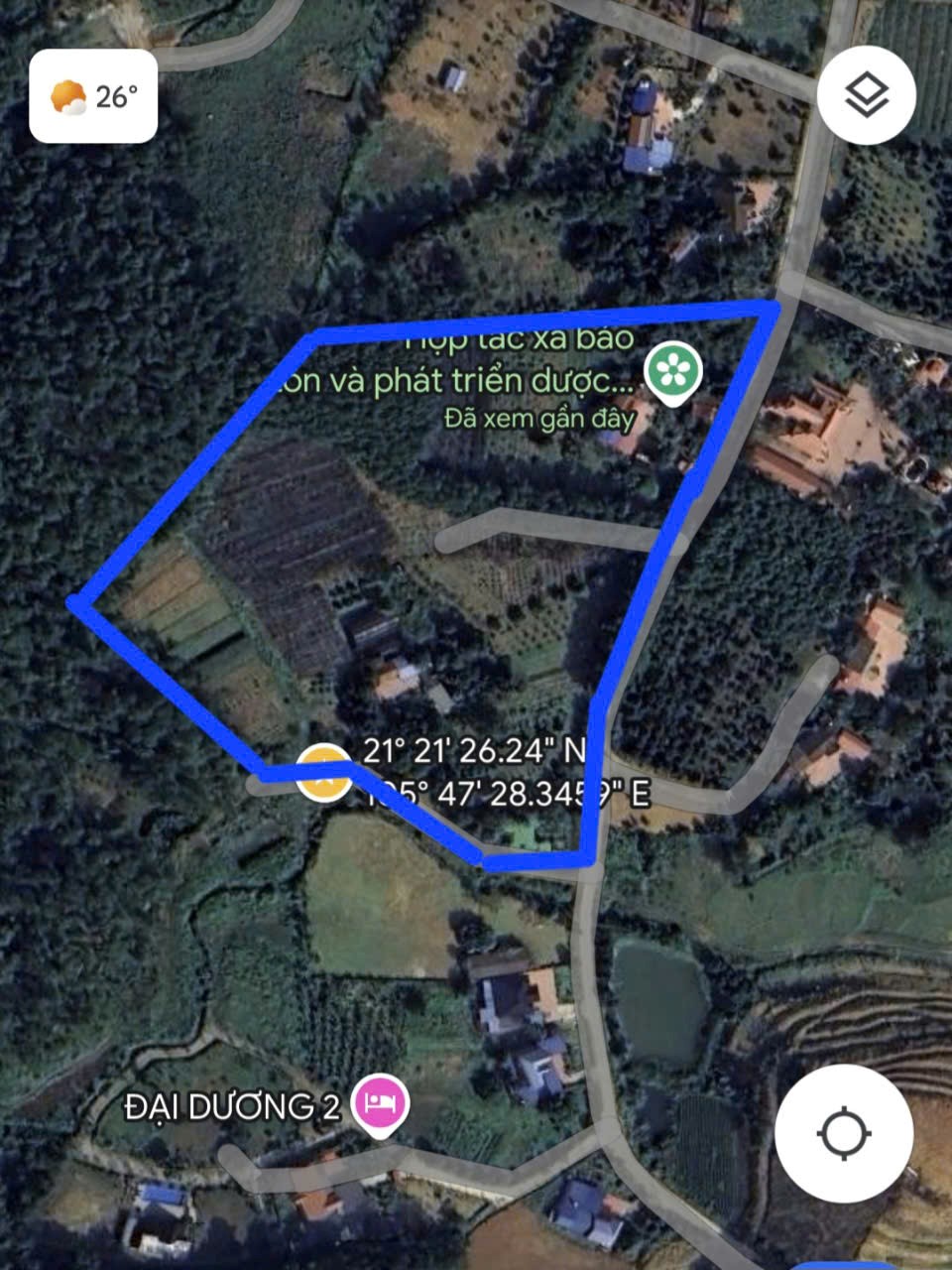
Task: Tap the yellow pin by the coordinates
Action: tap(323, 774)
